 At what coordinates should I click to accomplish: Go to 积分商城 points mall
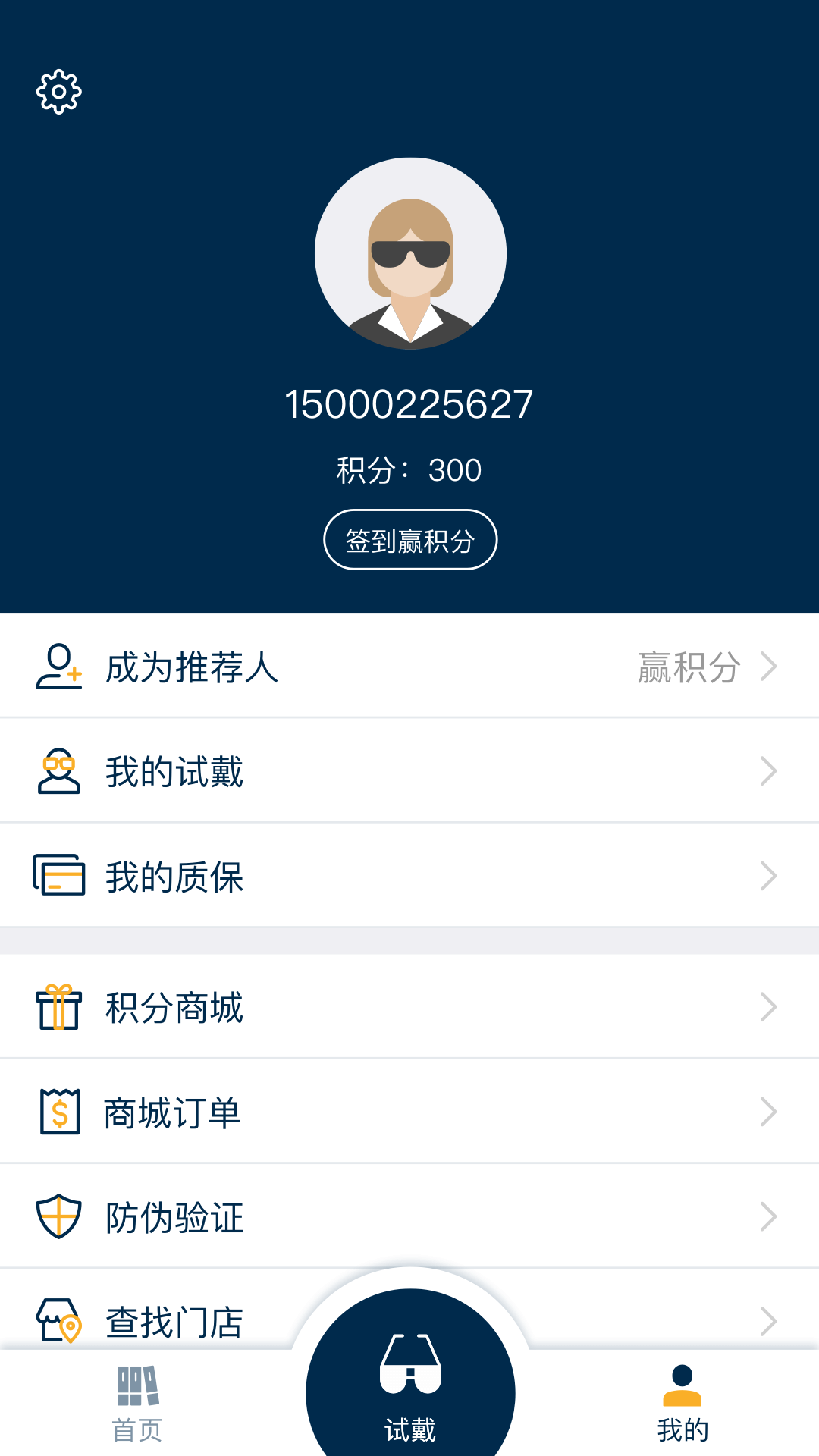coord(409,1007)
